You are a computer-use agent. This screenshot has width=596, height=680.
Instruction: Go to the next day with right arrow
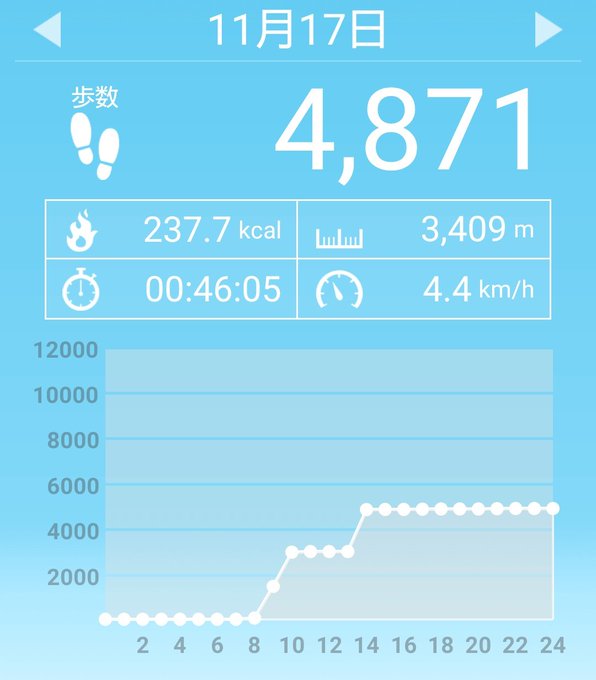coord(548,29)
